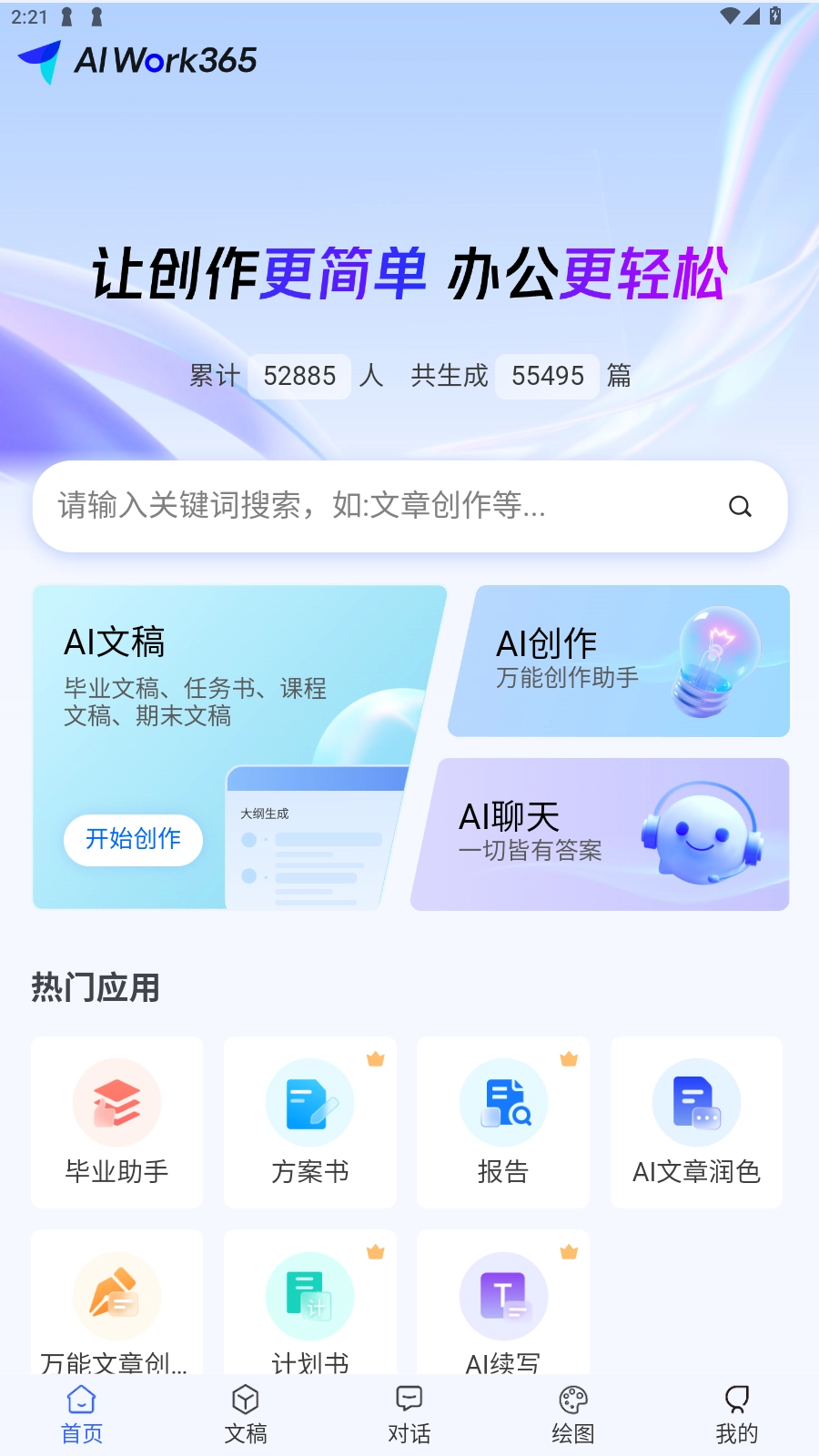819x1456 pixels.
Task: Open the AI创作 assistant card
Action: coord(619,660)
